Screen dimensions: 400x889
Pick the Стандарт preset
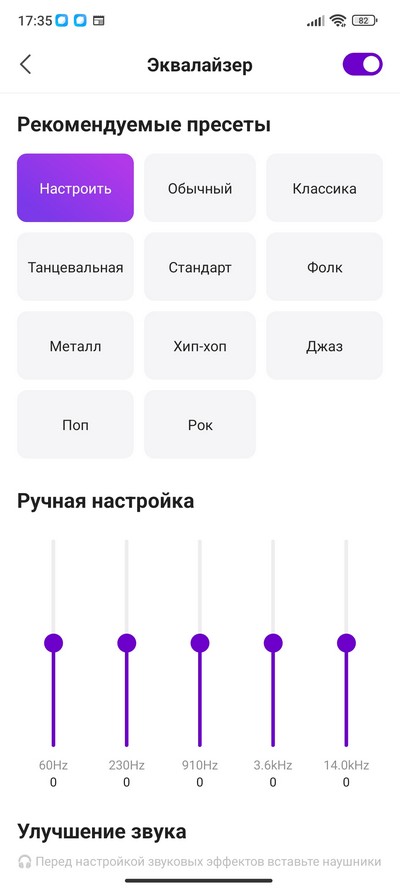(200, 266)
